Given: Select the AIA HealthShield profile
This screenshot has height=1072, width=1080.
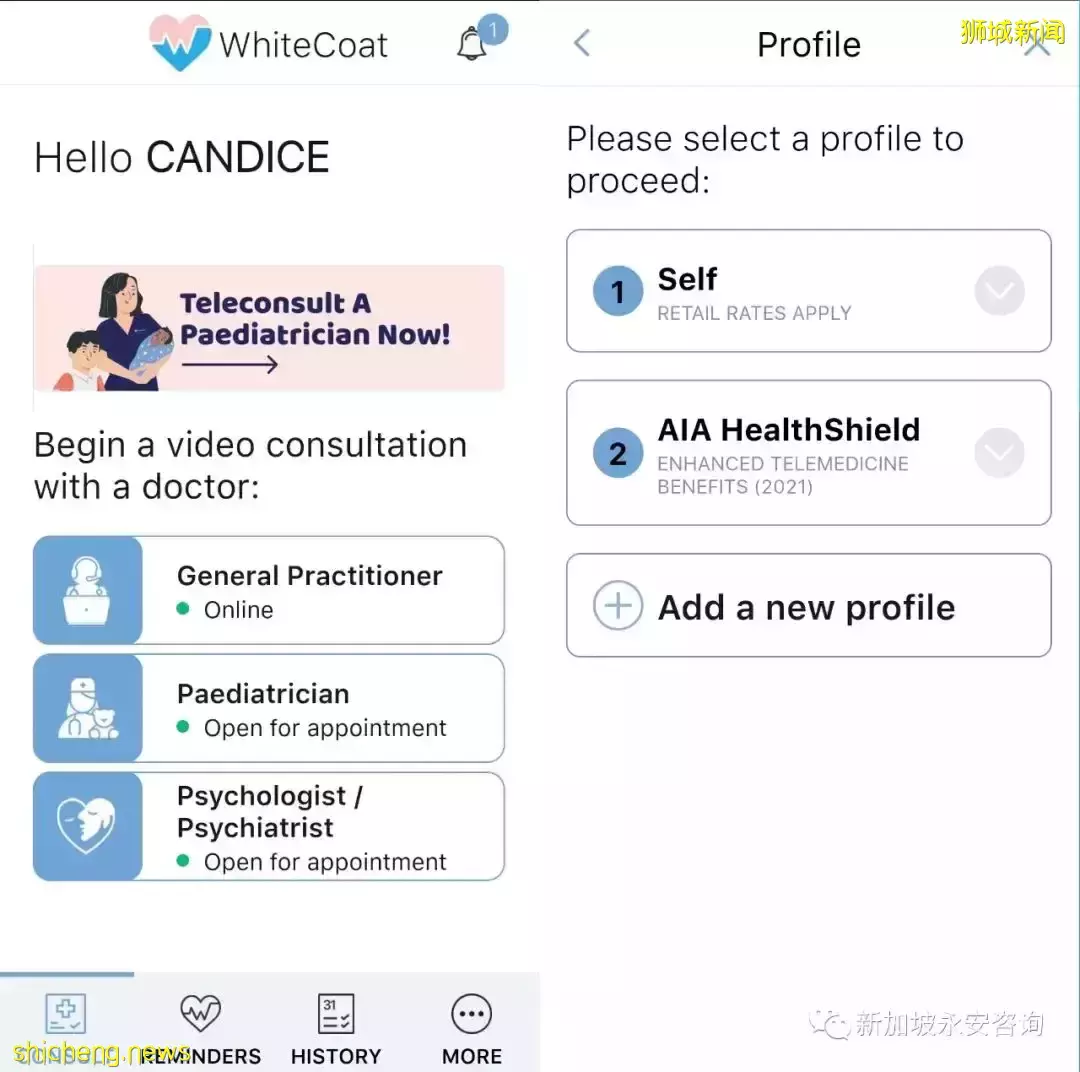Looking at the screenshot, I should click(x=808, y=453).
